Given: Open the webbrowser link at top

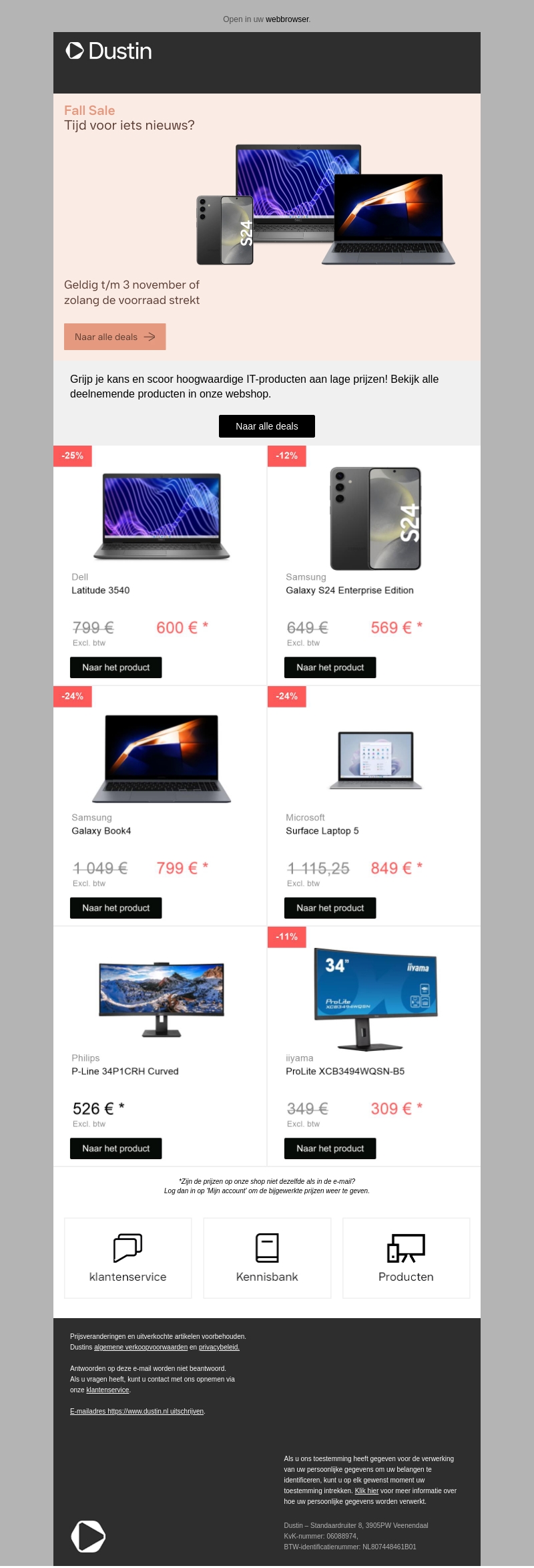Looking at the screenshot, I should (287, 19).
